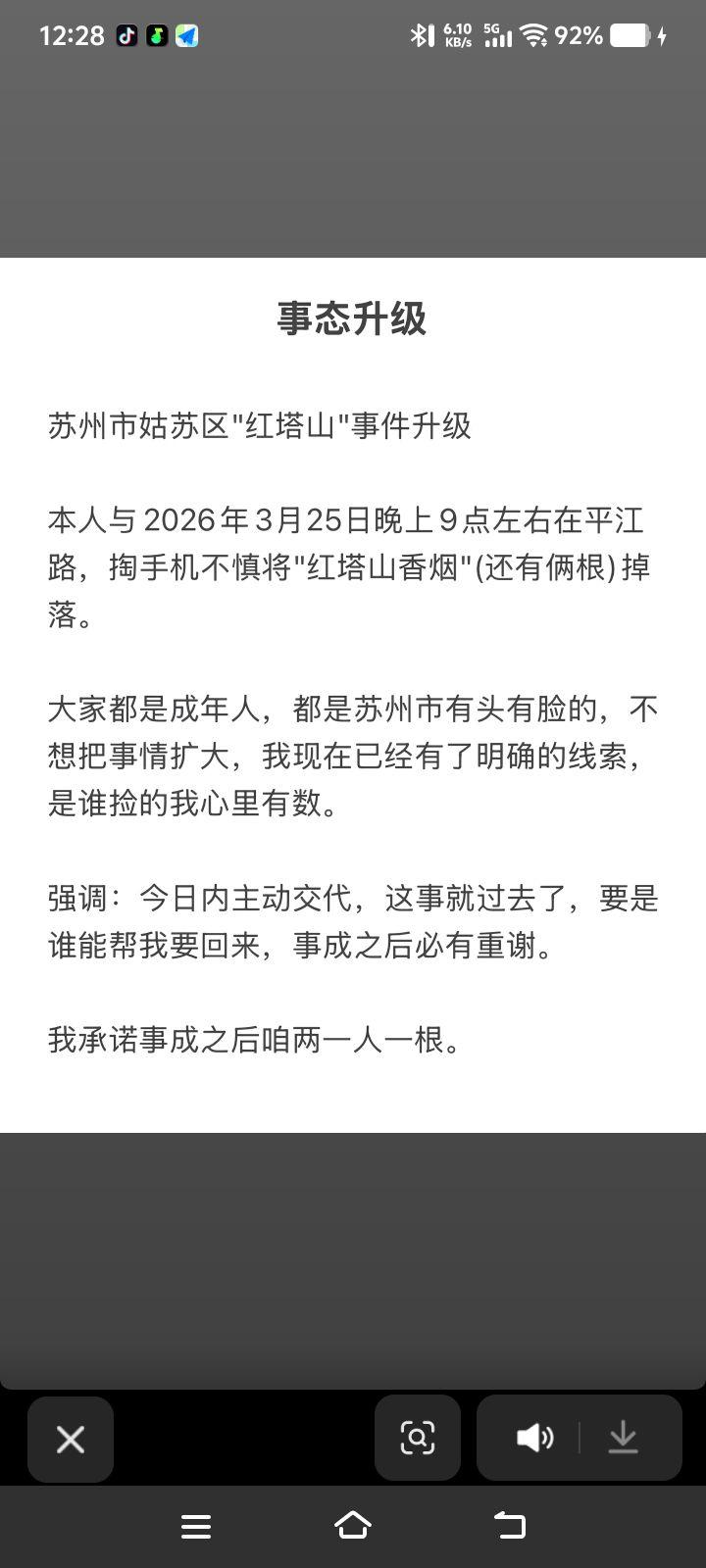Go to the home screen
The height and width of the screenshot is (1568, 706).
(353, 1526)
